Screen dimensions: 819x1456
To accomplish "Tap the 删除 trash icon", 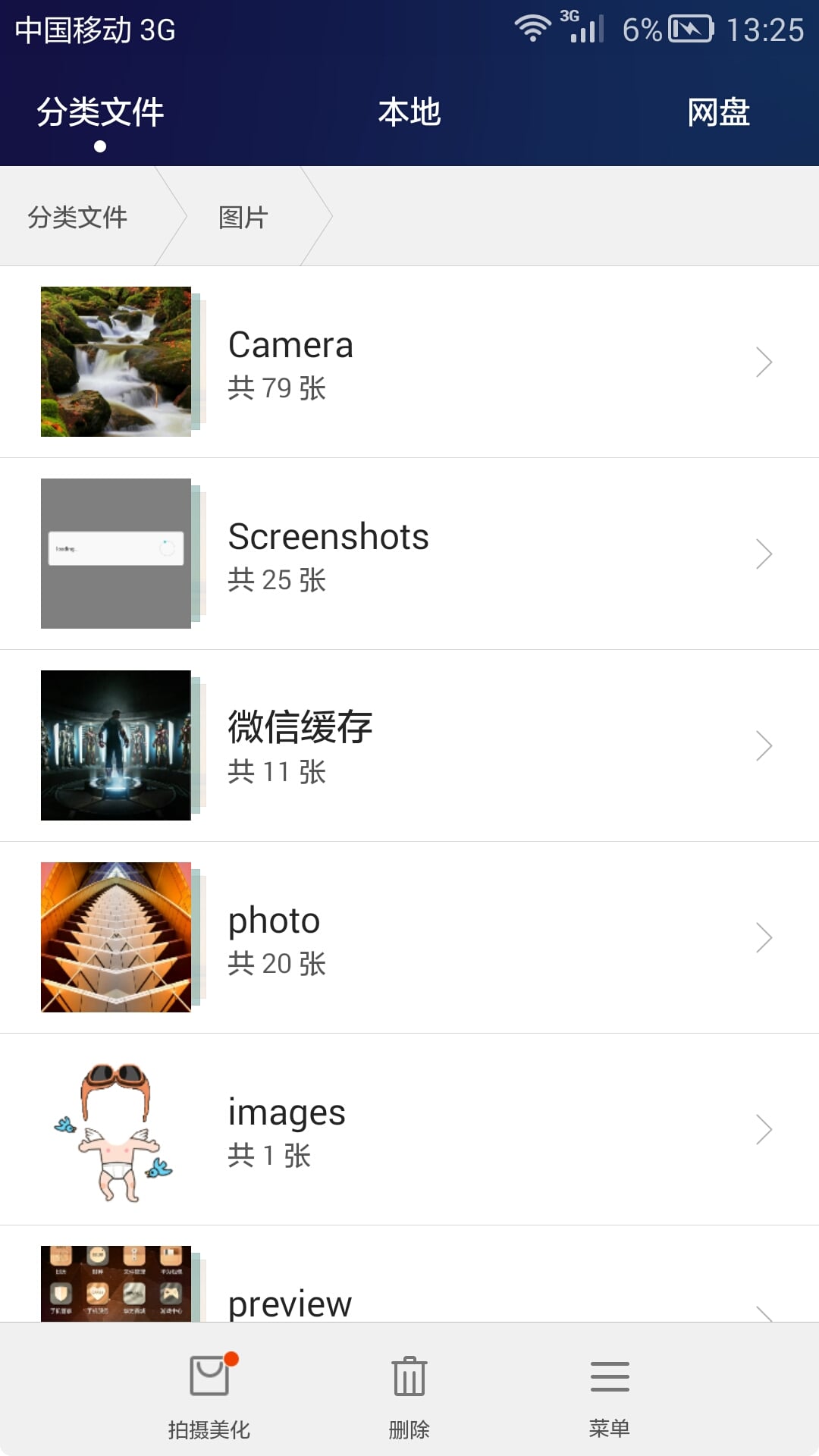I will click(409, 1376).
